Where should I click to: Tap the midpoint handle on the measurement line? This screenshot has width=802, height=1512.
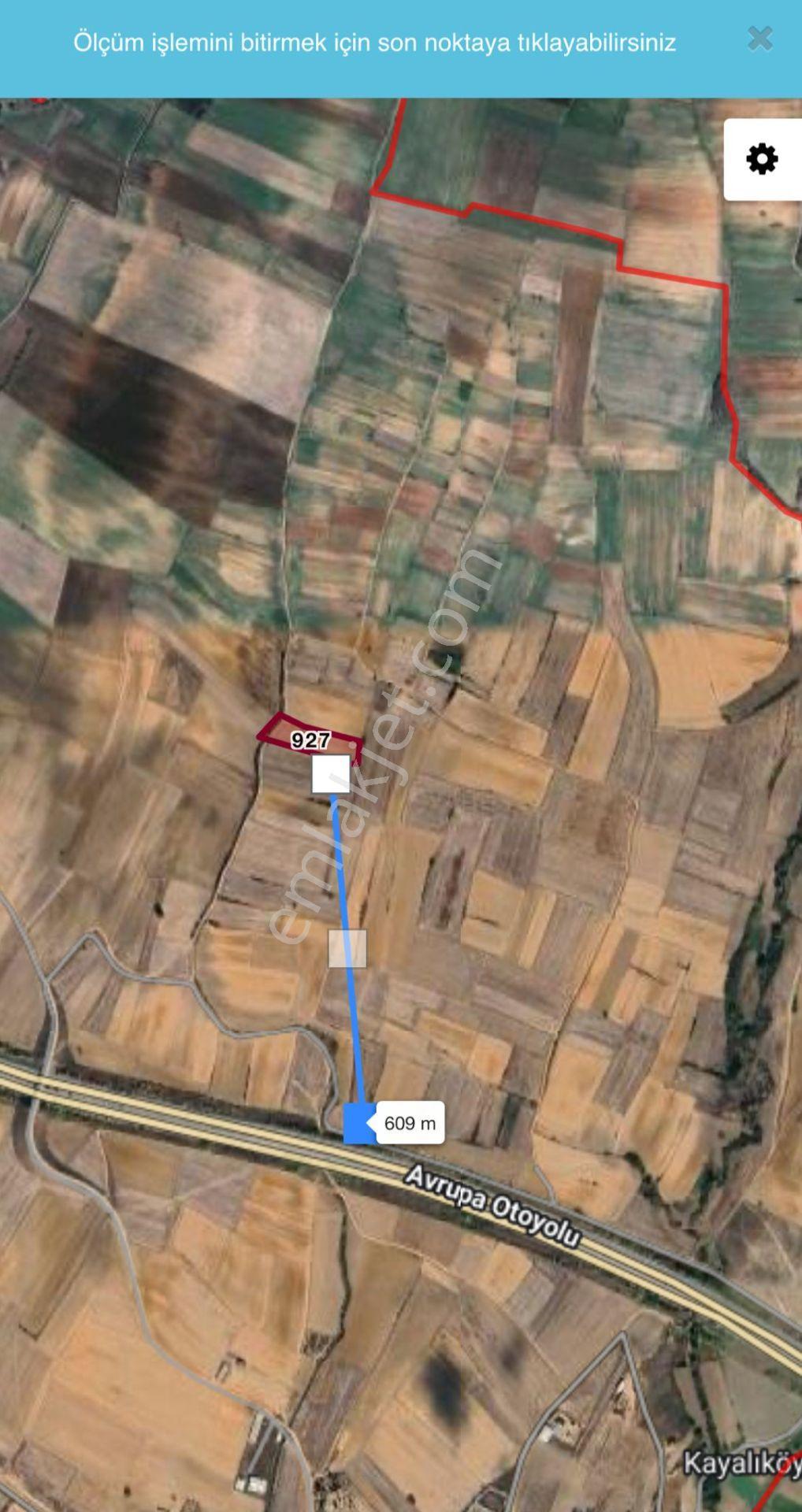click(x=347, y=948)
